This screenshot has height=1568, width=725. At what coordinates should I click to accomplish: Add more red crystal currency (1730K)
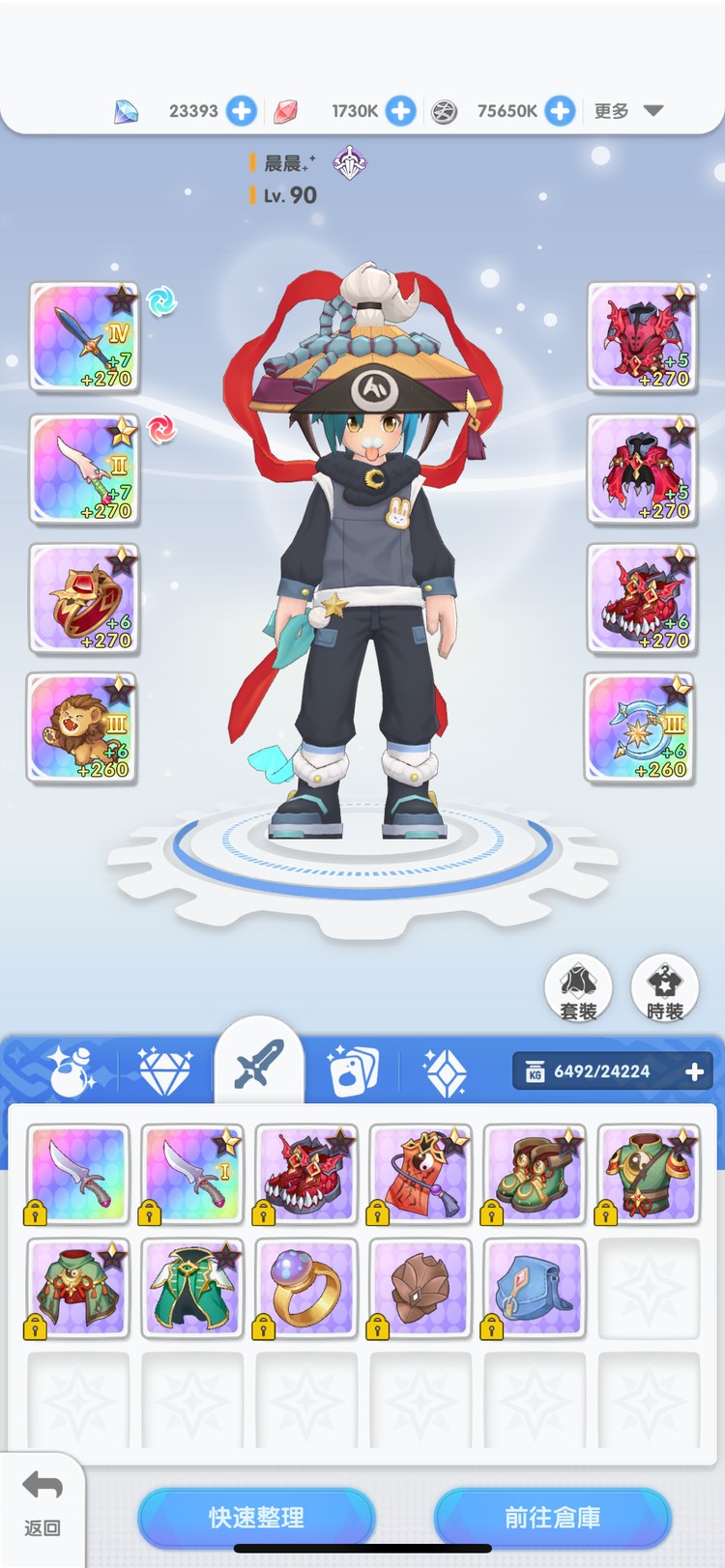pyautogui.click(x=400, y=111)
